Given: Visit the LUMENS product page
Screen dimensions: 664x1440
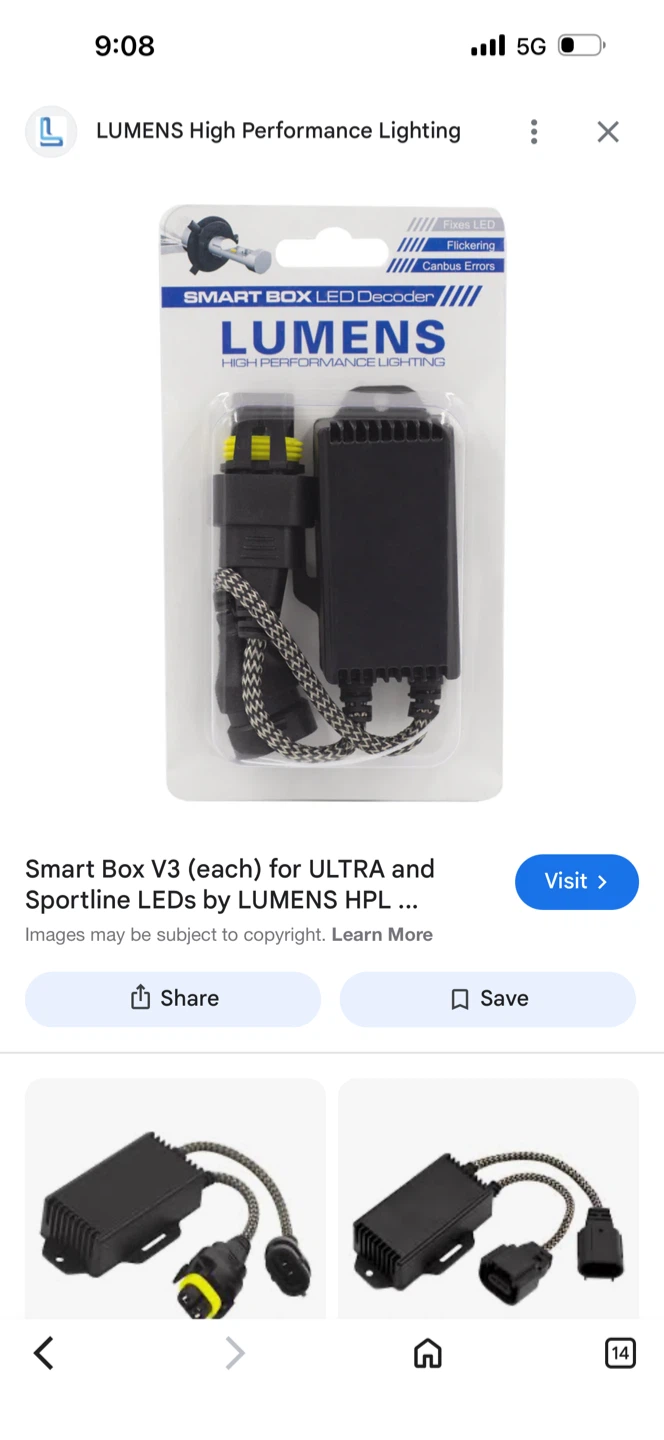Looking at the screenshot, I should coord(576,882).
